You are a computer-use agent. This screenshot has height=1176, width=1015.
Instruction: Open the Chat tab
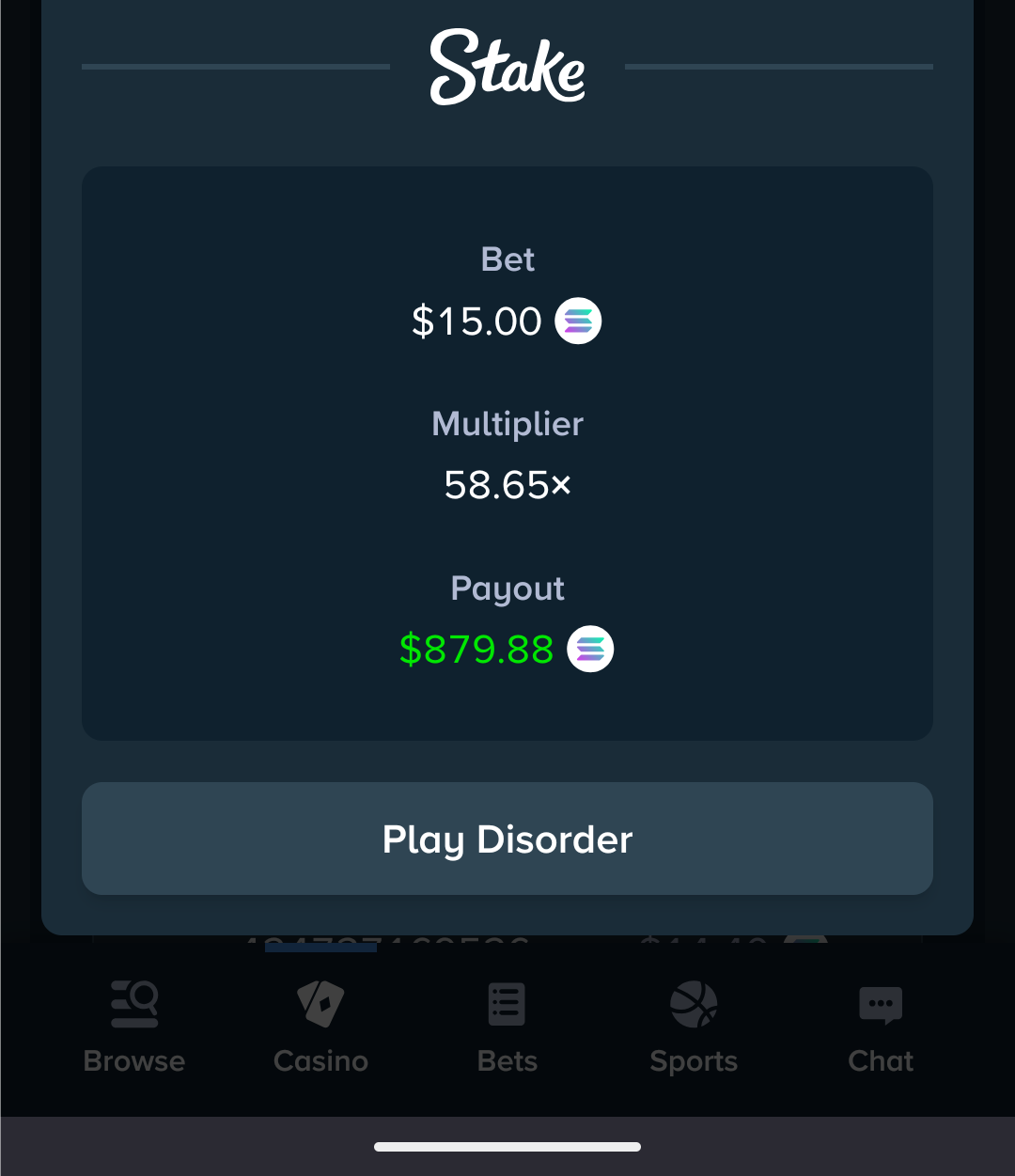pyautogui.click(x=881, y=1027)
